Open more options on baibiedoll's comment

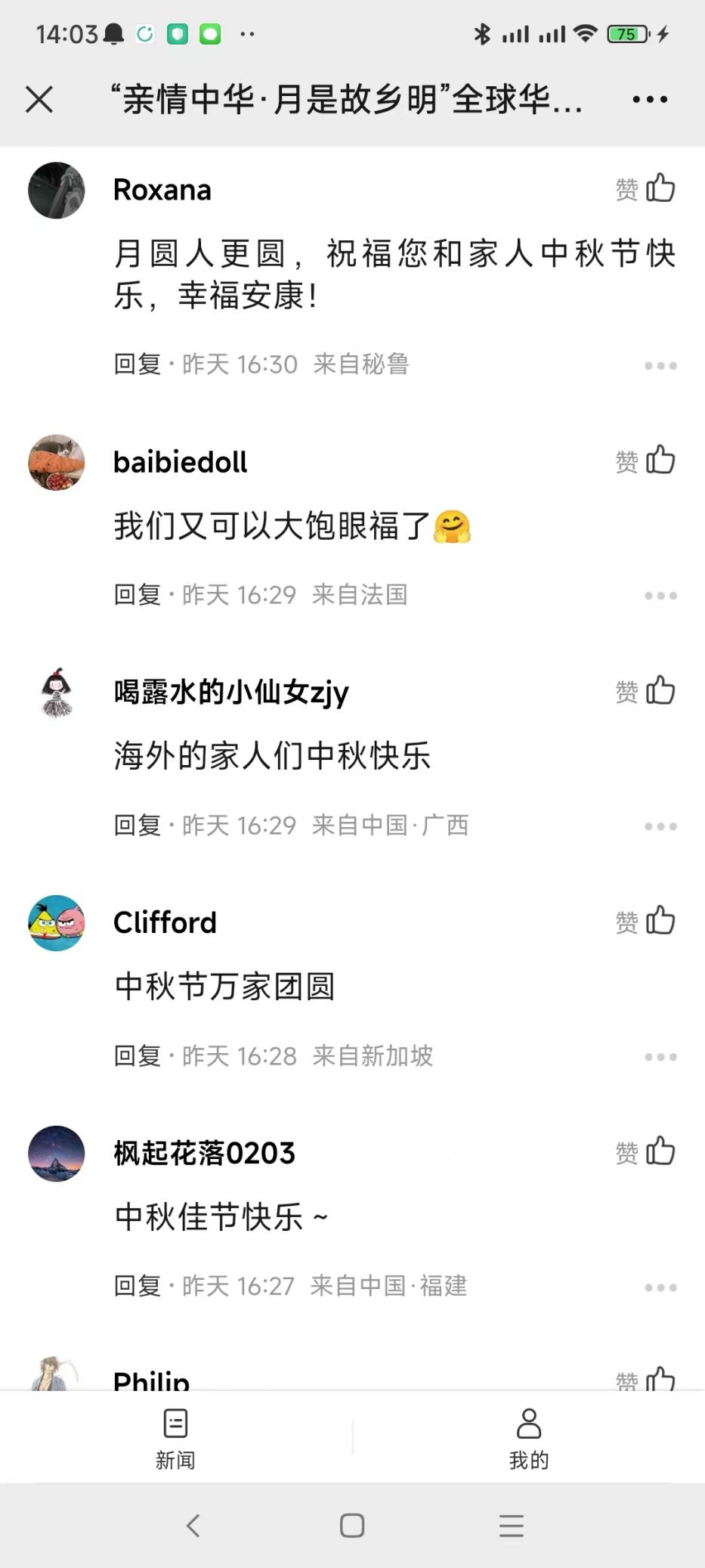click(660, 596)
